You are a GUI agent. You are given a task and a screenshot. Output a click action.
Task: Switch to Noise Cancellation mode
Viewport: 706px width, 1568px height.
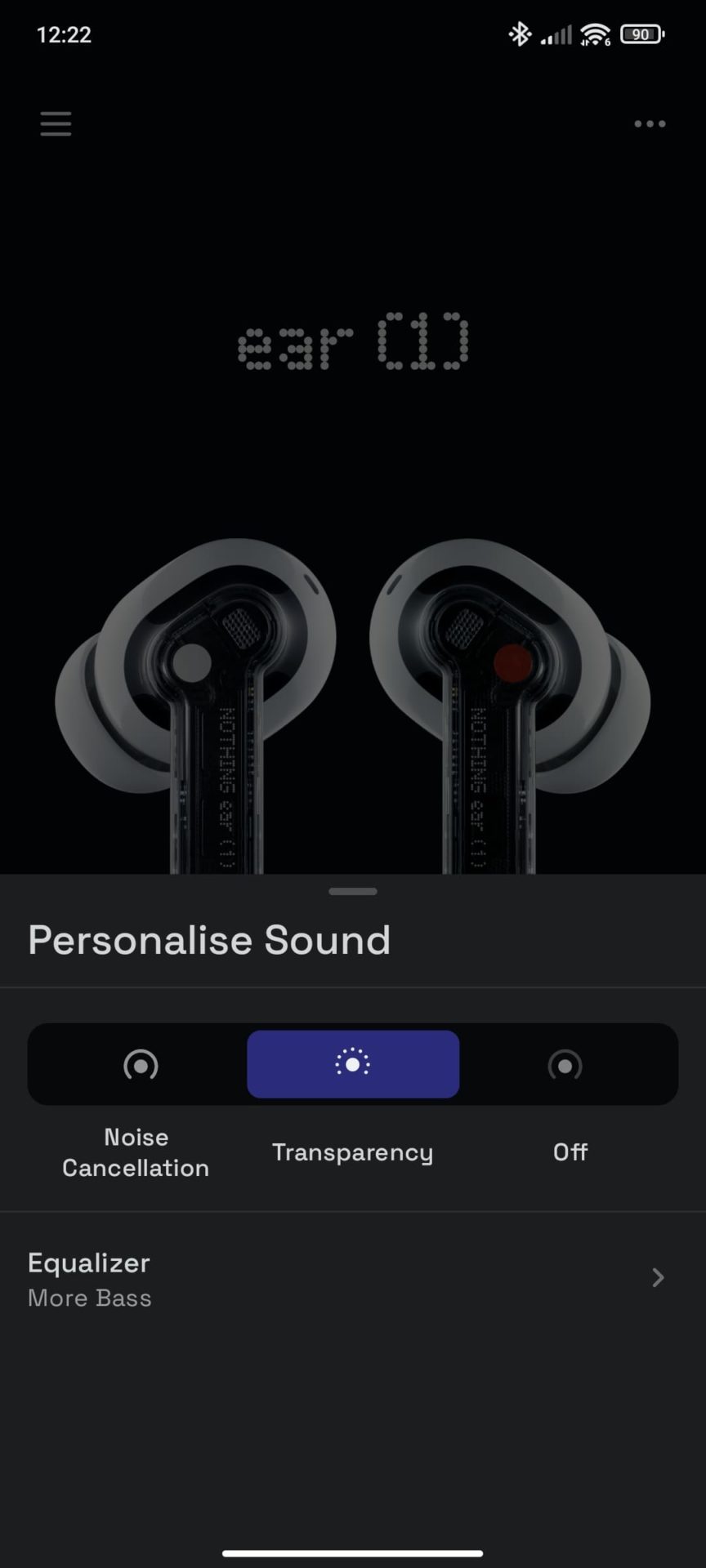[x=140, y=1064]
